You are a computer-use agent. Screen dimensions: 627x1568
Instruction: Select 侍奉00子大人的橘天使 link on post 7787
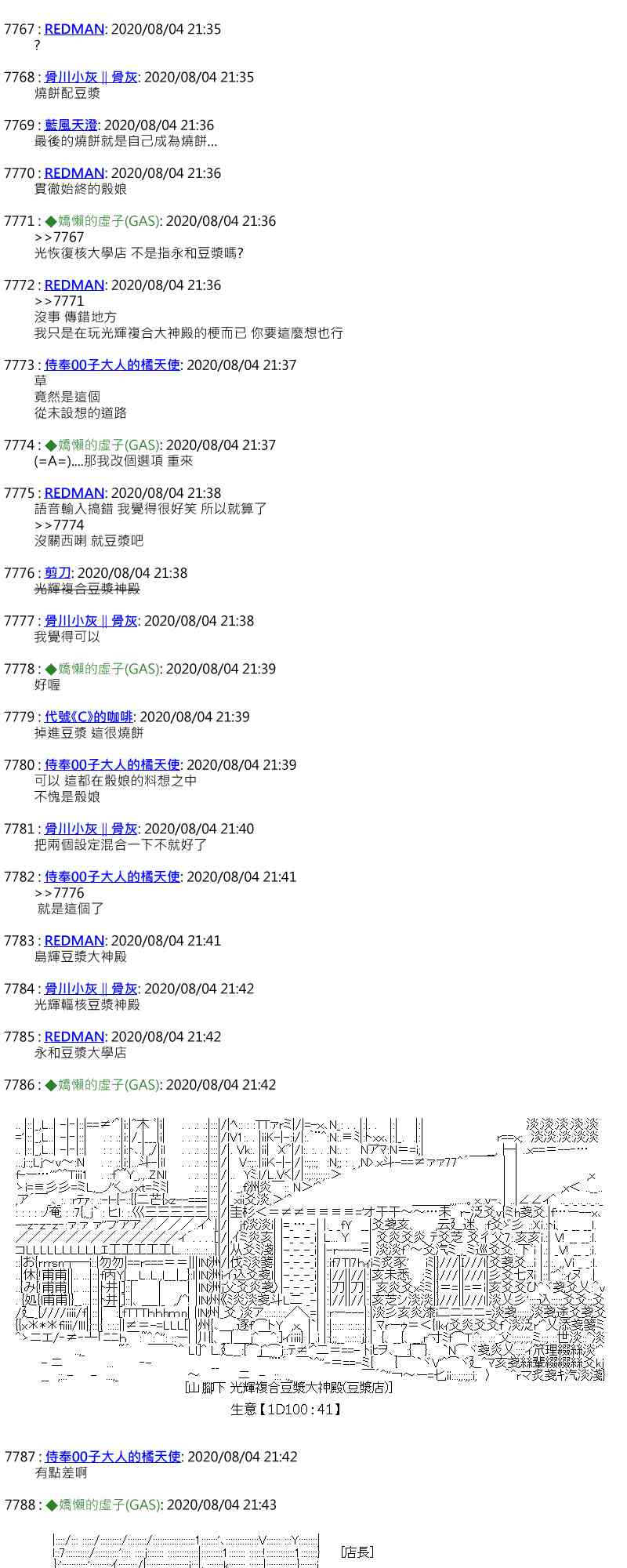pyautogui.click(x=113, y=1456)
